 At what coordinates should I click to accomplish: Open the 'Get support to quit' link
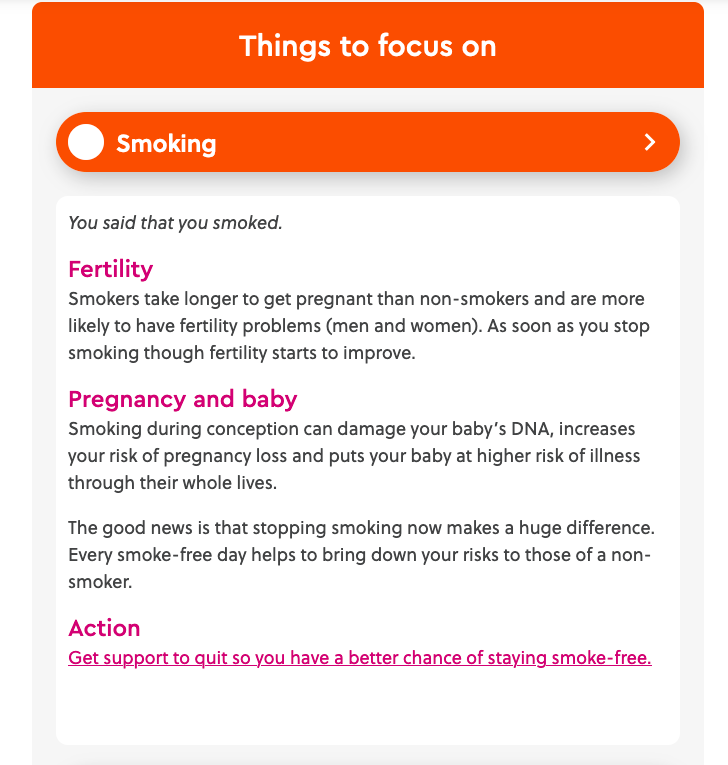360,658
